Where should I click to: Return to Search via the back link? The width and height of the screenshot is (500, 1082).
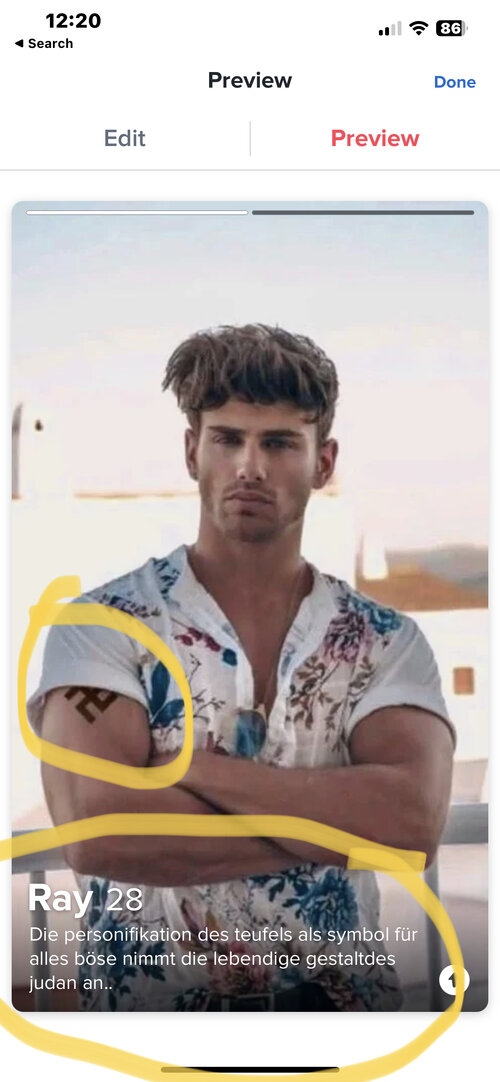point(43,43)
